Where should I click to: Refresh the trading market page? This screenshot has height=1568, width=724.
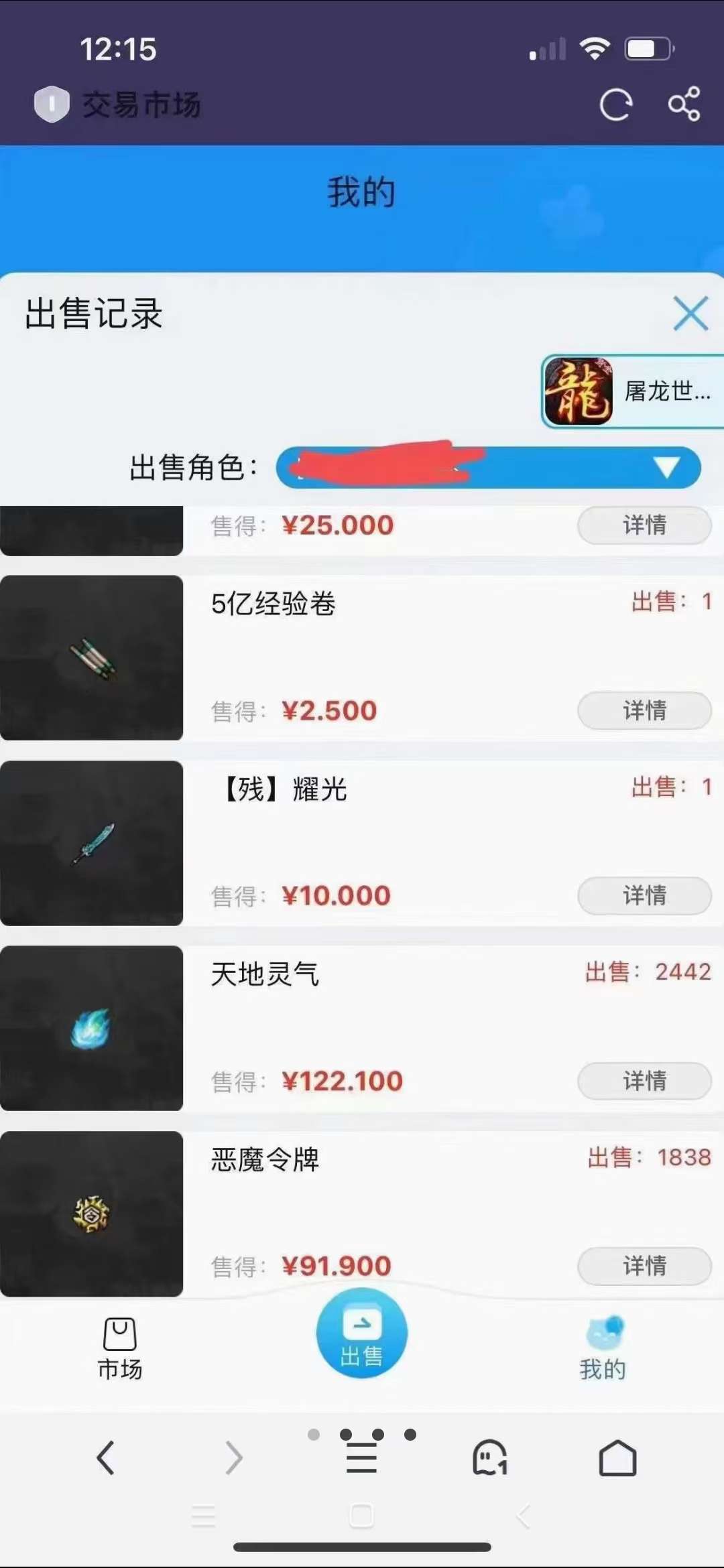pyautogui.click(x=615, y=105)
